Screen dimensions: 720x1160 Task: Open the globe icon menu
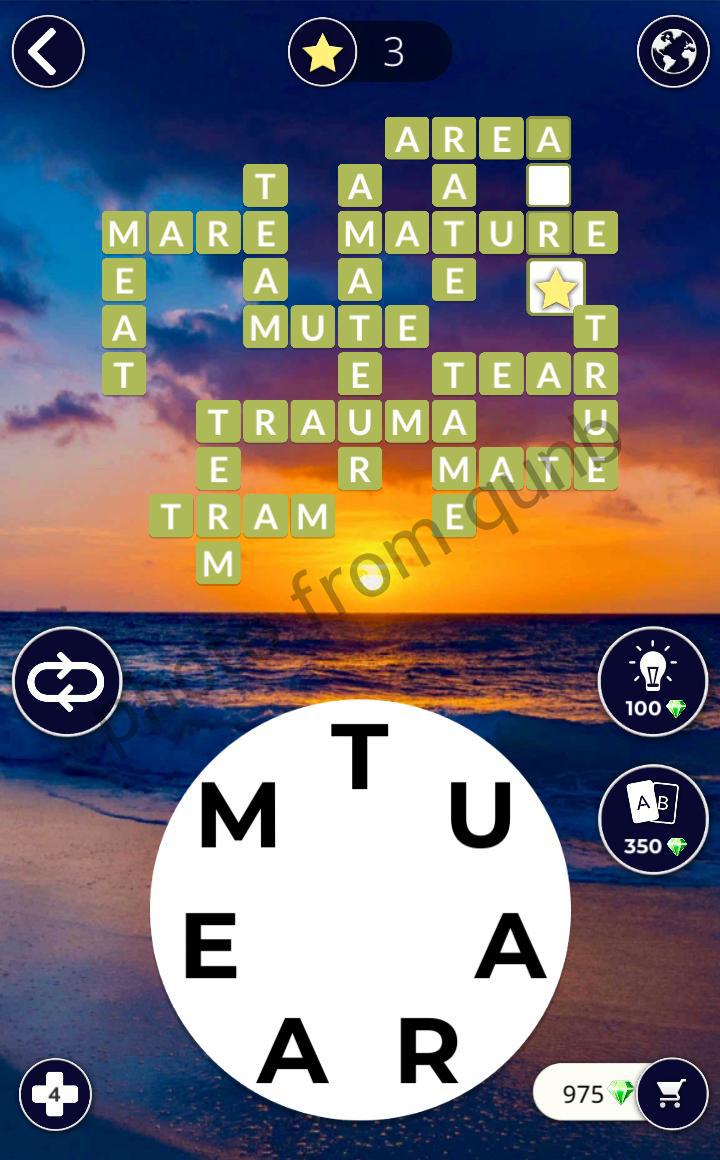click(x=673, y=51)
